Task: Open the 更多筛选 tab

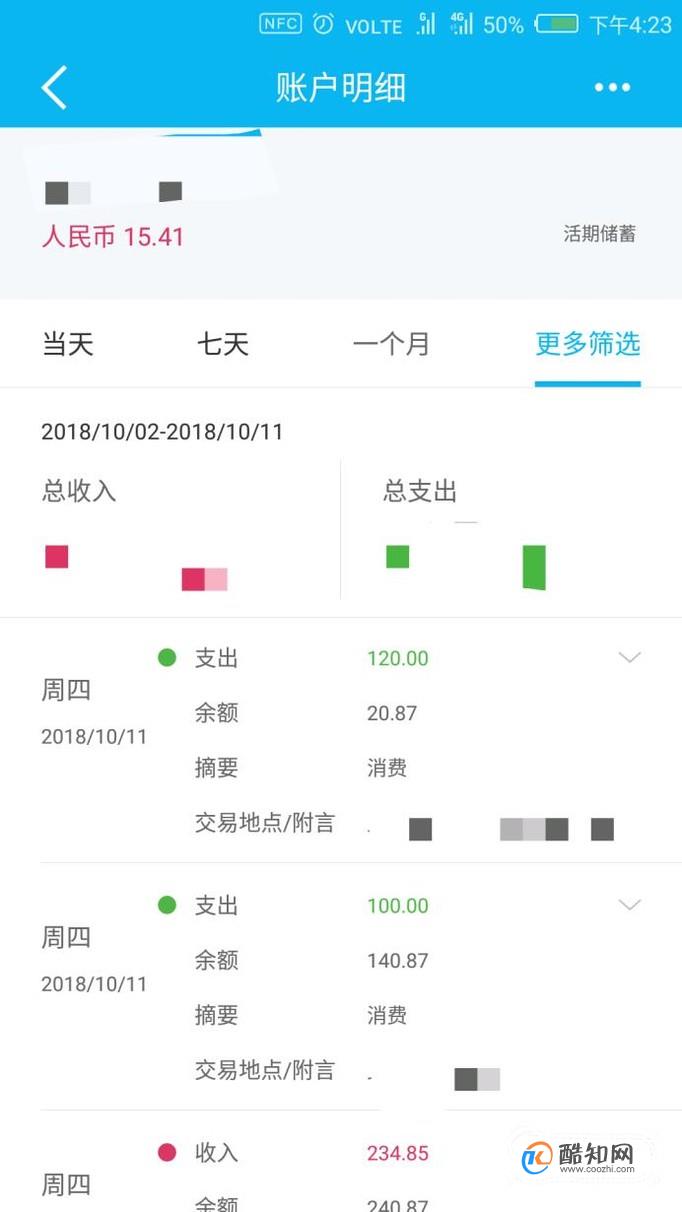Action: point(588,345)
